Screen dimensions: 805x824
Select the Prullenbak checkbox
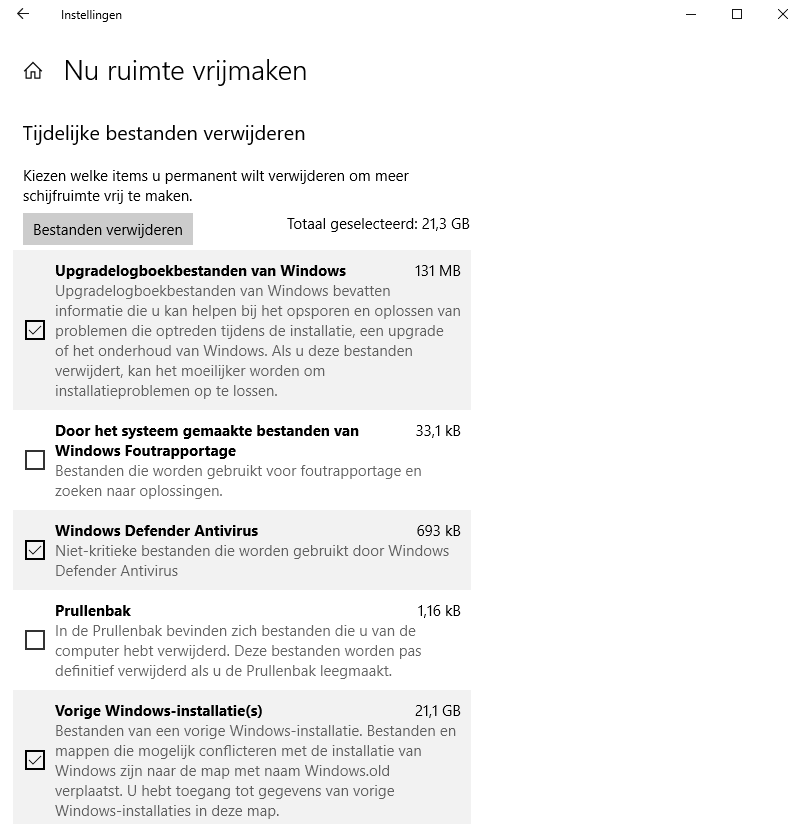click(35, 640)
